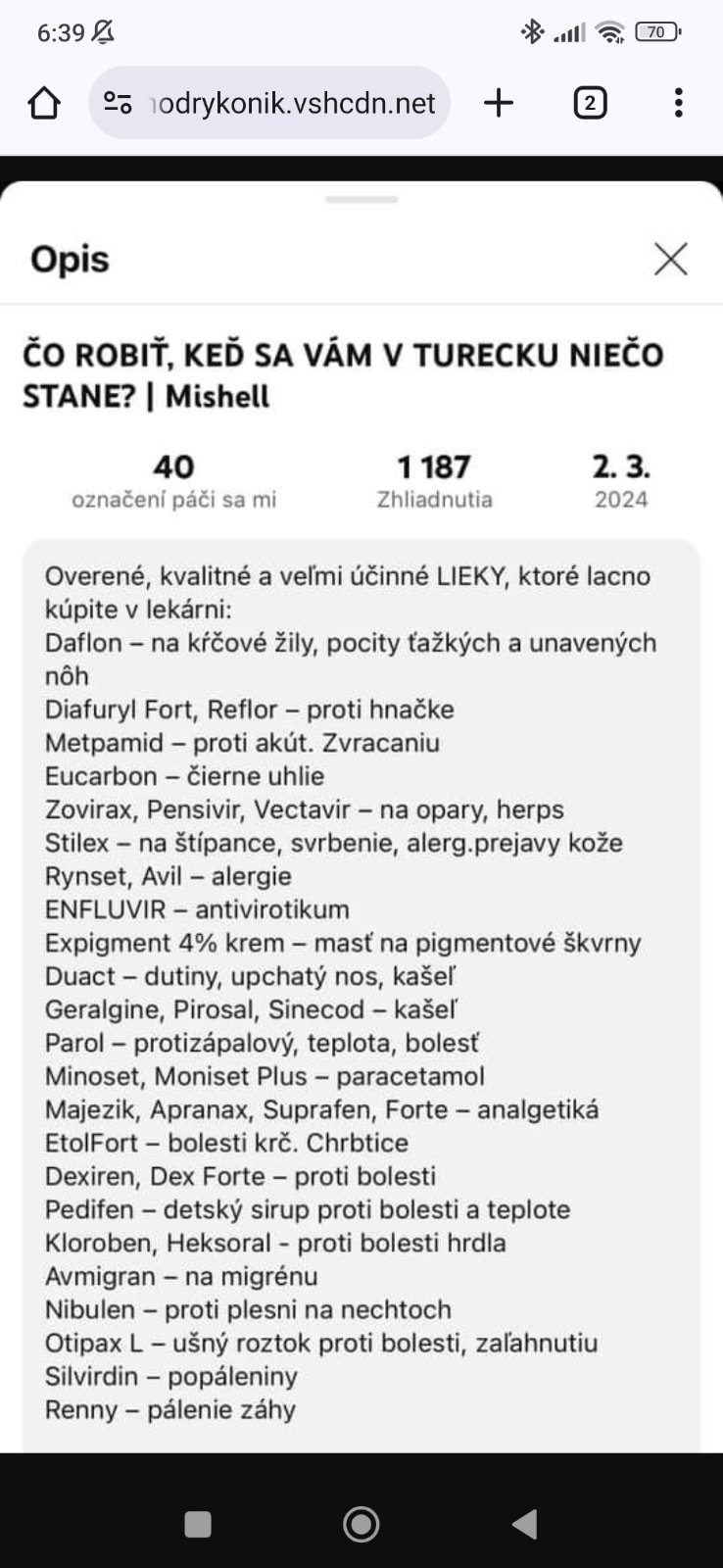Tap the system back button

coord(525,1524)
